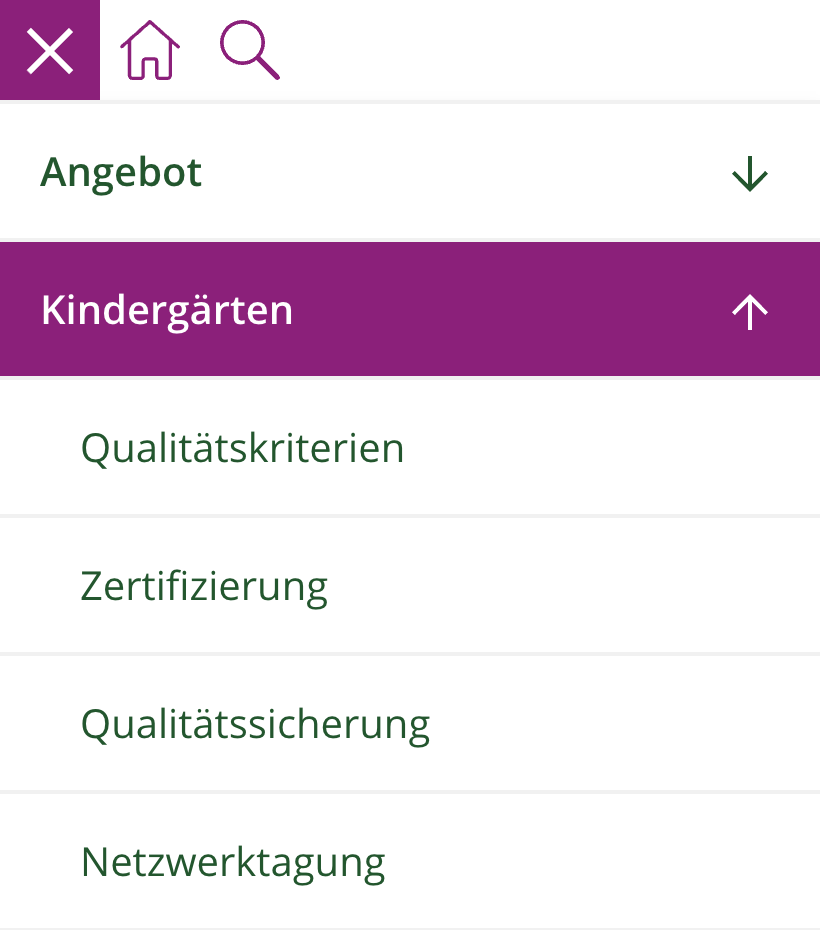Image resolution: width=820 pixels, height=930 pixels.
Task: Collapse the Kindergärten section
Action: click(x=749, y=312)
